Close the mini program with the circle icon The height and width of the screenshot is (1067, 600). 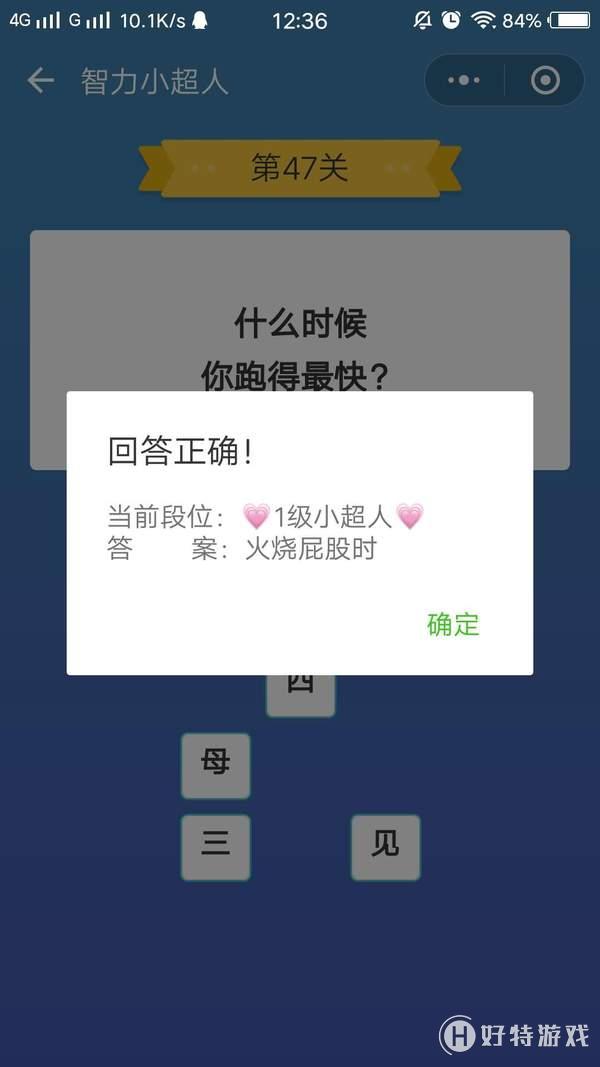click(545, 80)
